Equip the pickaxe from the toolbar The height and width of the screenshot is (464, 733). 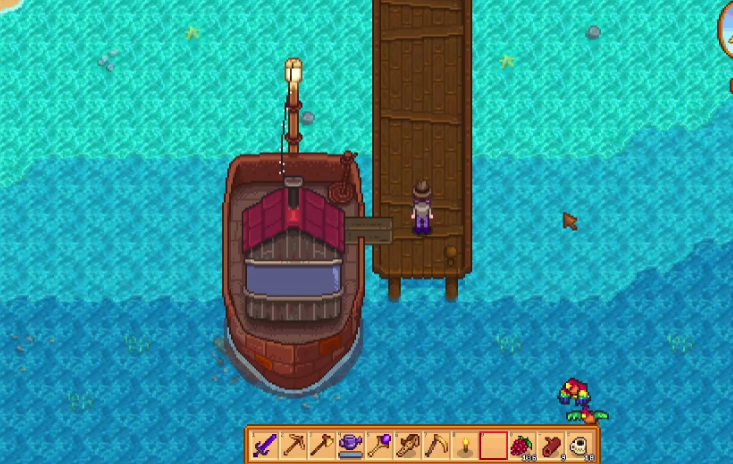point(293,444)
